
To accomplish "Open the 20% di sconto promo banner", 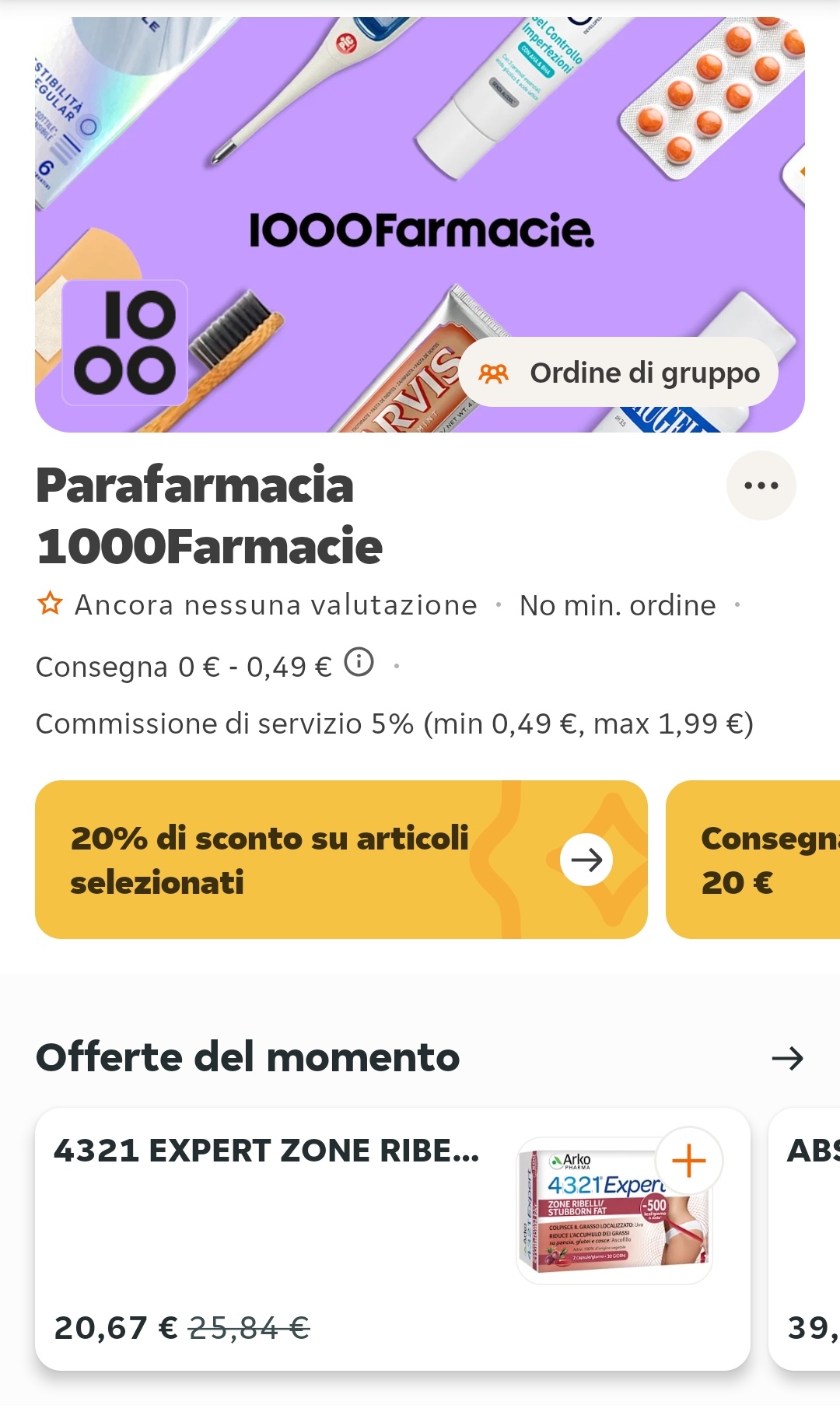I will pos(341,860).
